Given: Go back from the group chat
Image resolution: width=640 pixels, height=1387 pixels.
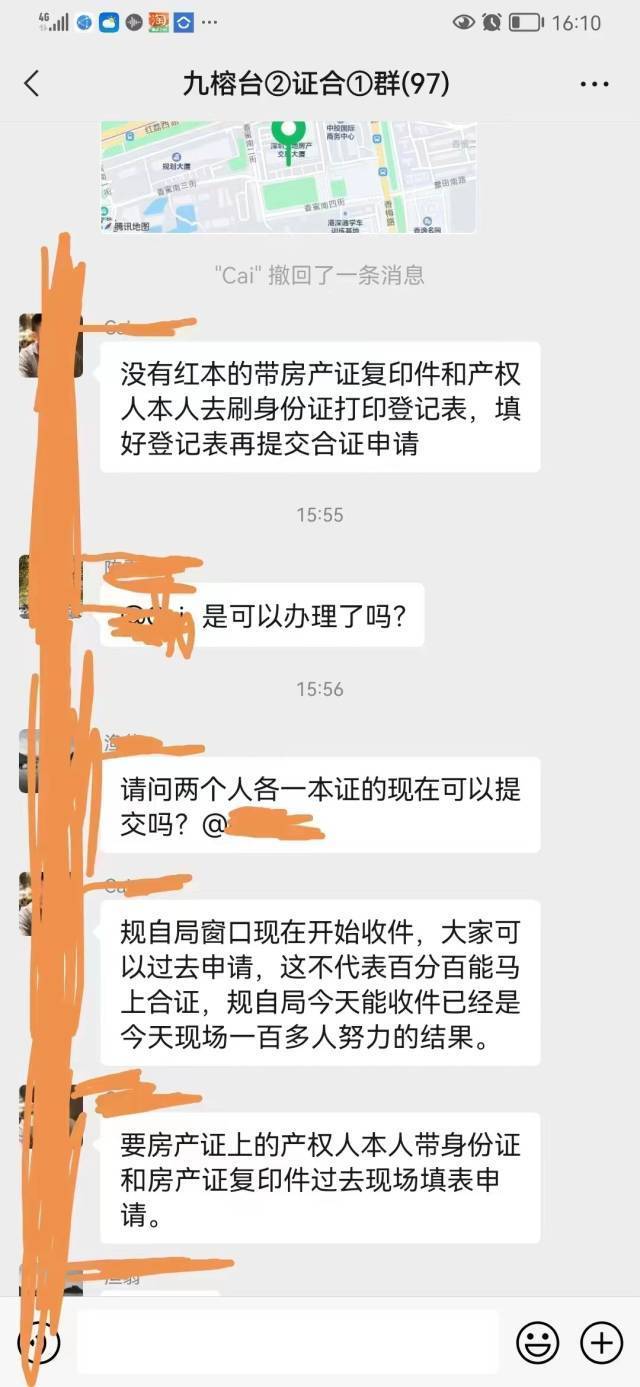Looking at the screenshot, I should coord(32,83).
